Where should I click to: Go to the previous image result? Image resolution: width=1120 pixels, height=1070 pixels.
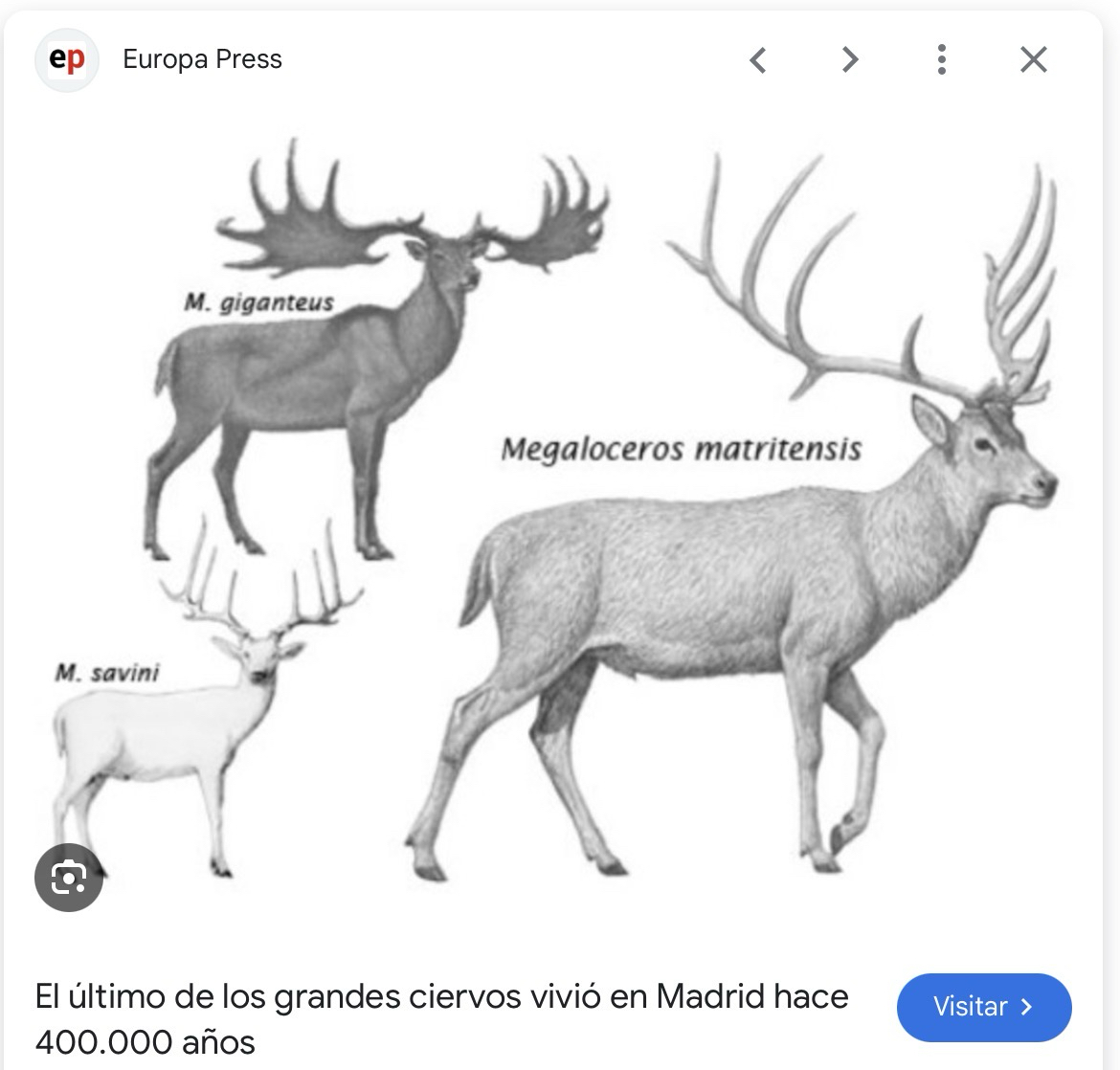pyautogui.click(x=758, y=60)
